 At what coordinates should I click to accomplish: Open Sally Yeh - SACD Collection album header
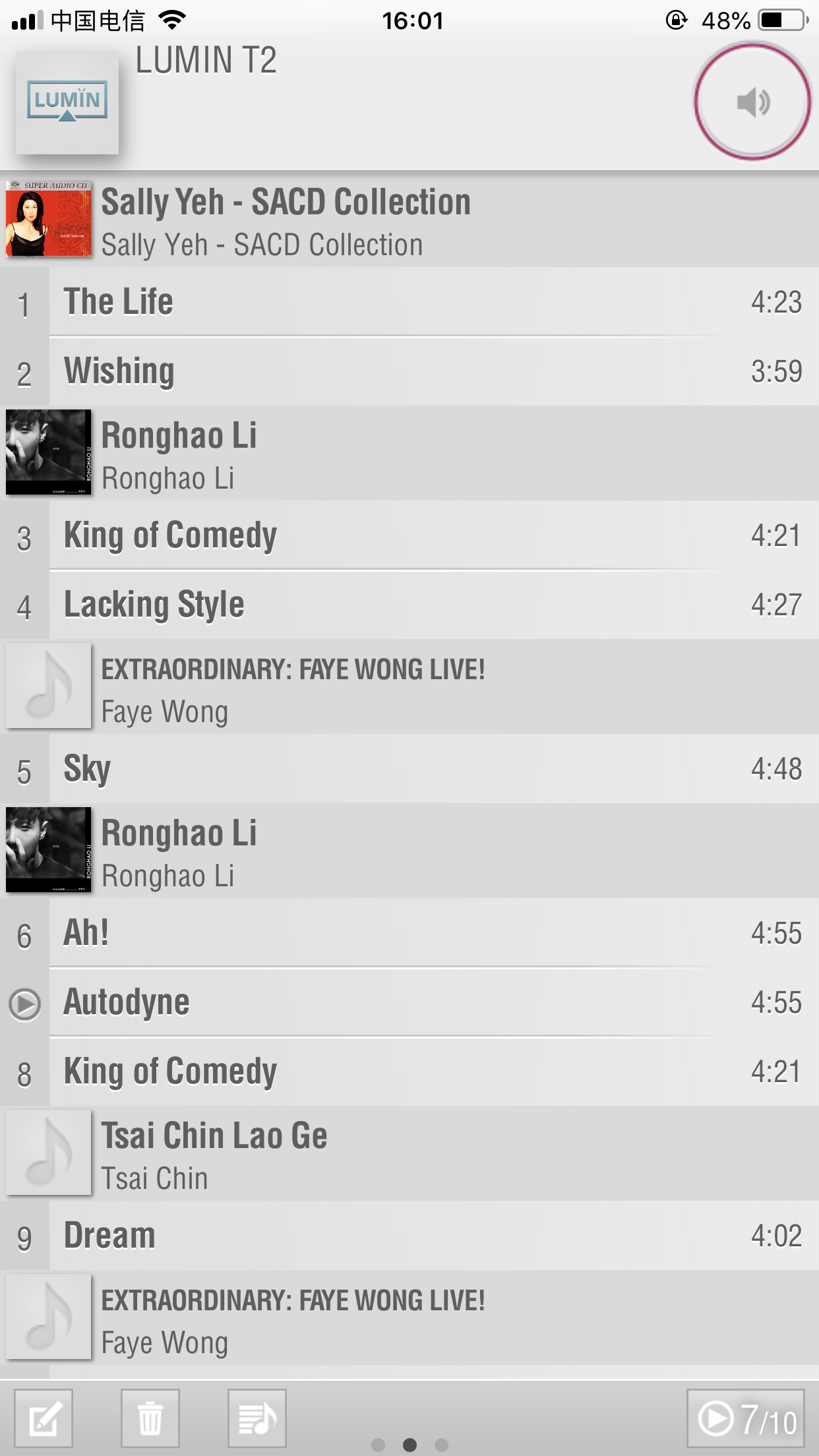[409, 220]
